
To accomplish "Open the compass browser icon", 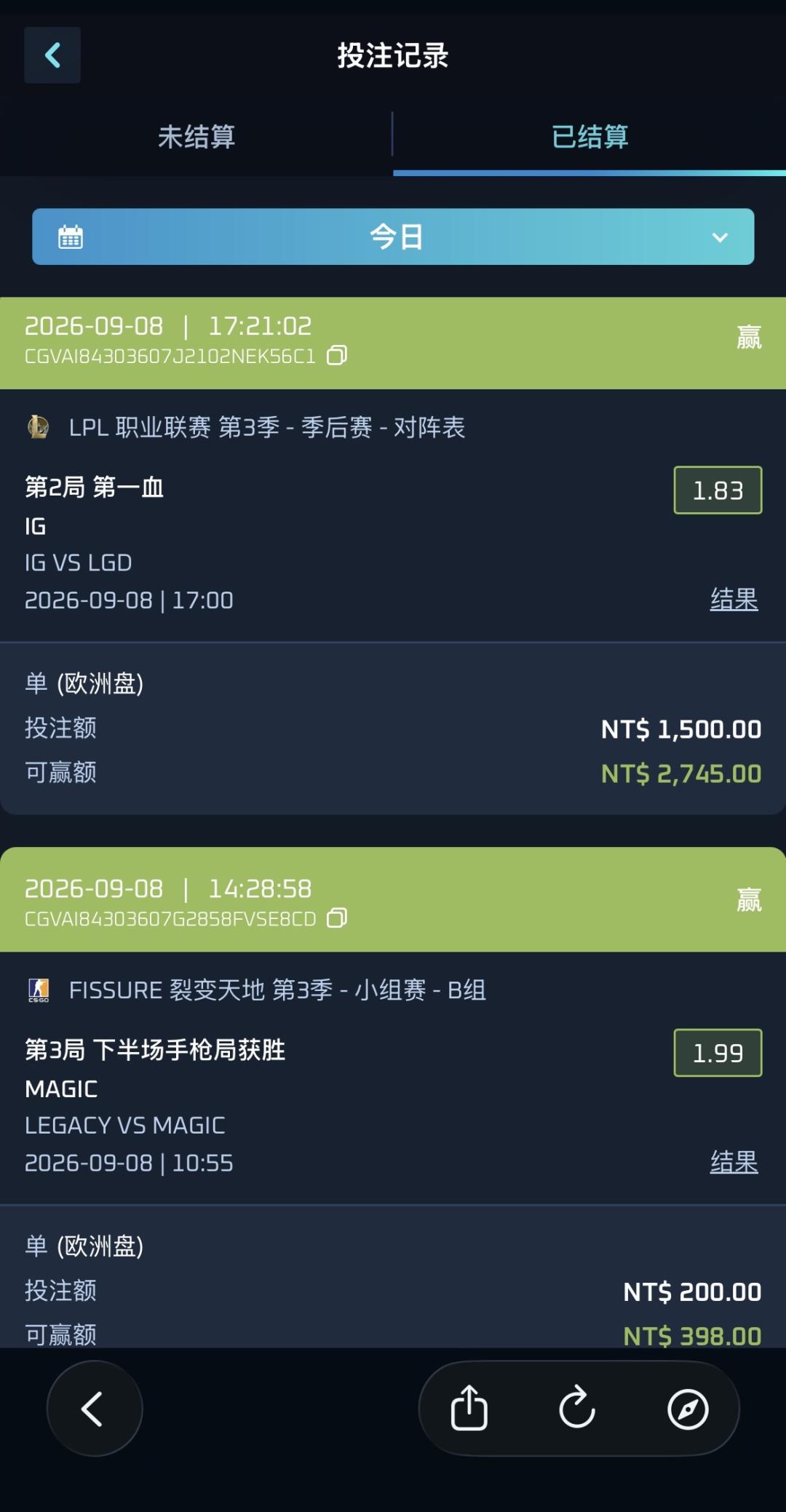I will [x=688, y=1409].
